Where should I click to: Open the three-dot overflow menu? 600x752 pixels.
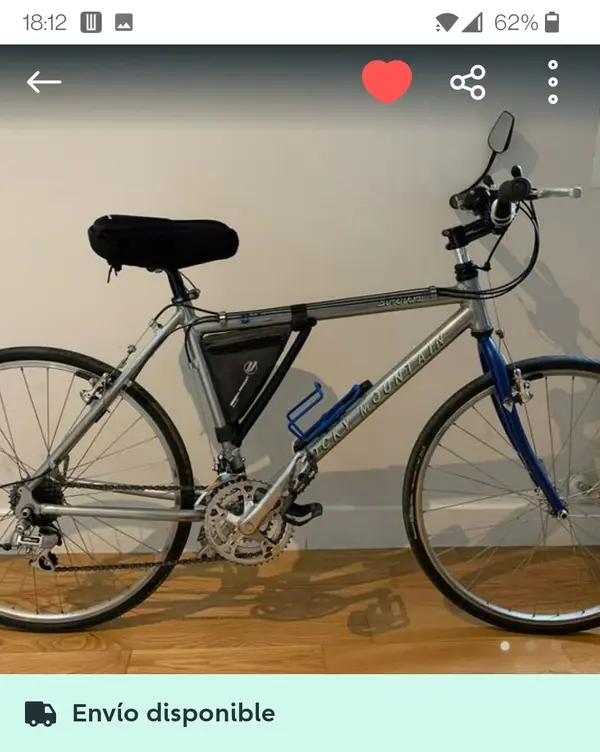[x=552, y=82]
